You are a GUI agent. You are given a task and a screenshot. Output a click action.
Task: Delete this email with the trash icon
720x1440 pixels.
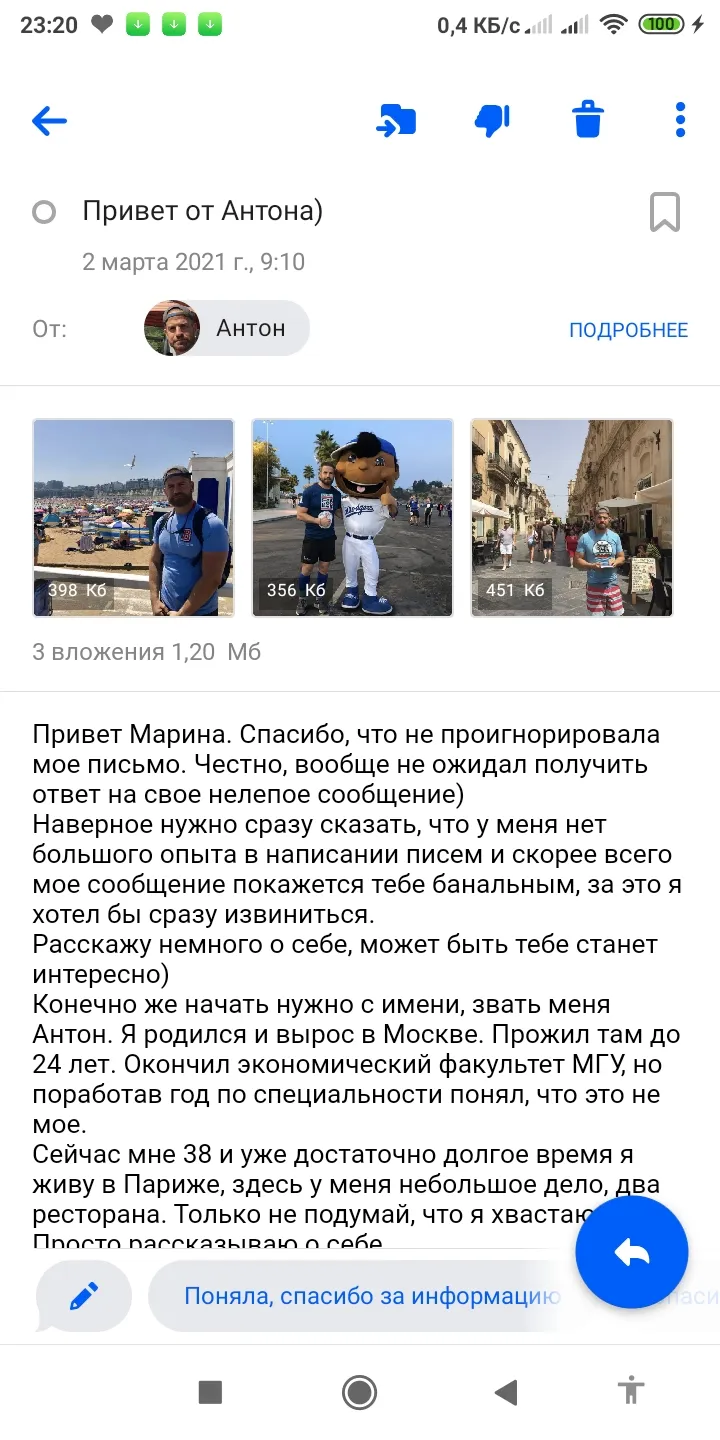point(588,121)
